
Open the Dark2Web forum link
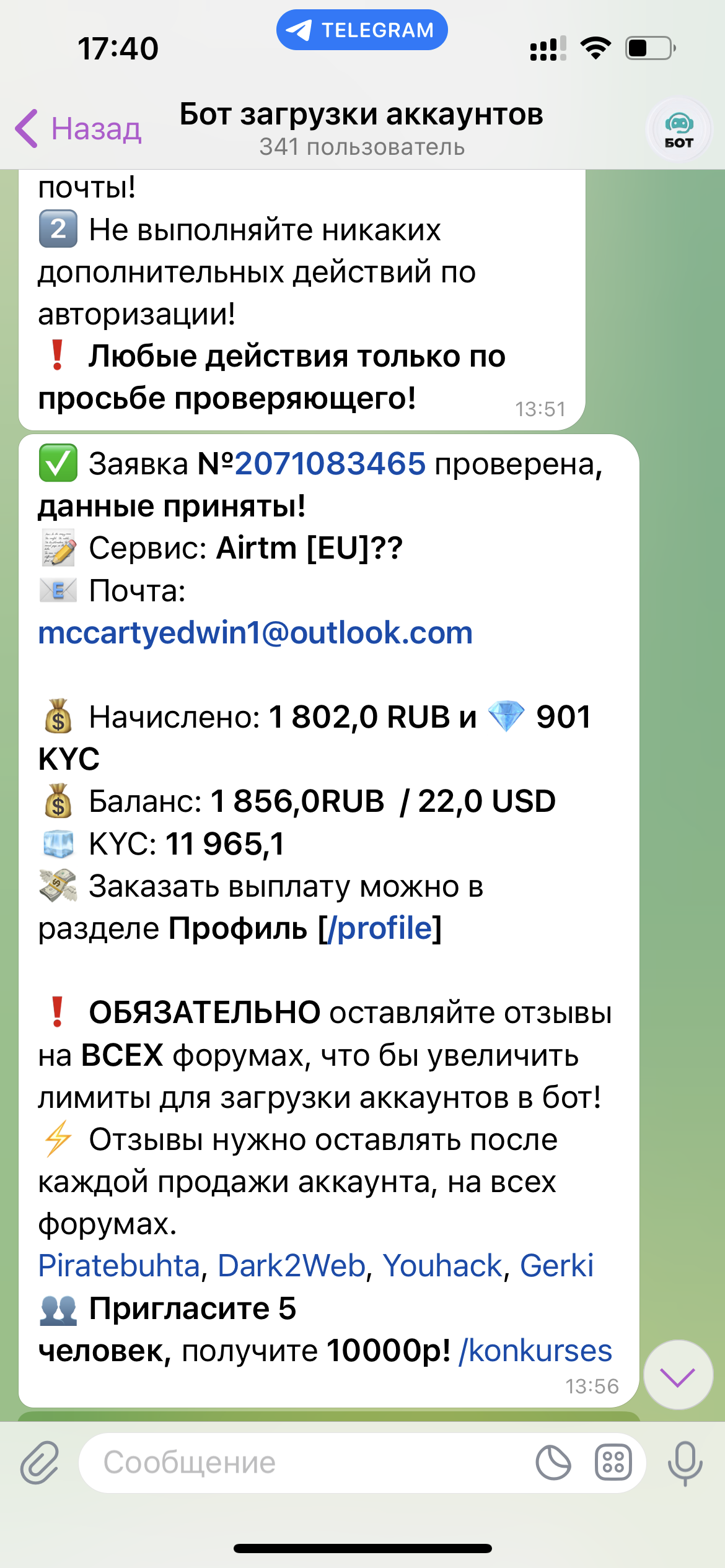(x=291, y=1265)
